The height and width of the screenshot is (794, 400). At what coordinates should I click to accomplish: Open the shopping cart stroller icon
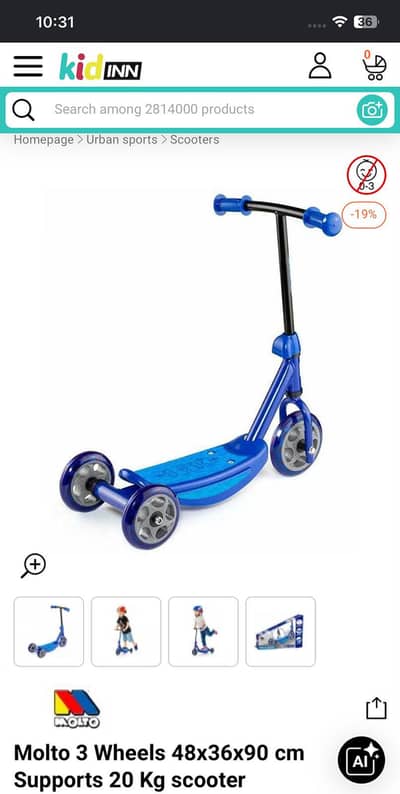coord(374,66)
